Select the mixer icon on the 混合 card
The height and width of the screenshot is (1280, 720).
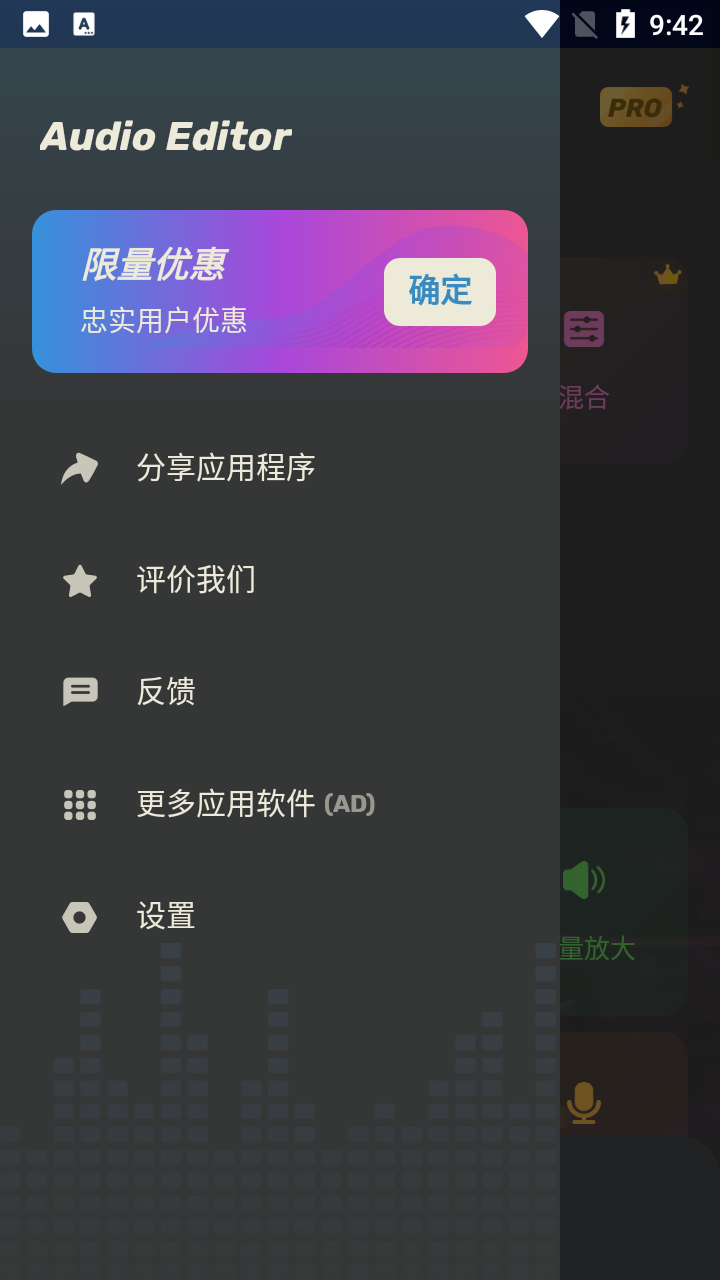coord(583,328)
